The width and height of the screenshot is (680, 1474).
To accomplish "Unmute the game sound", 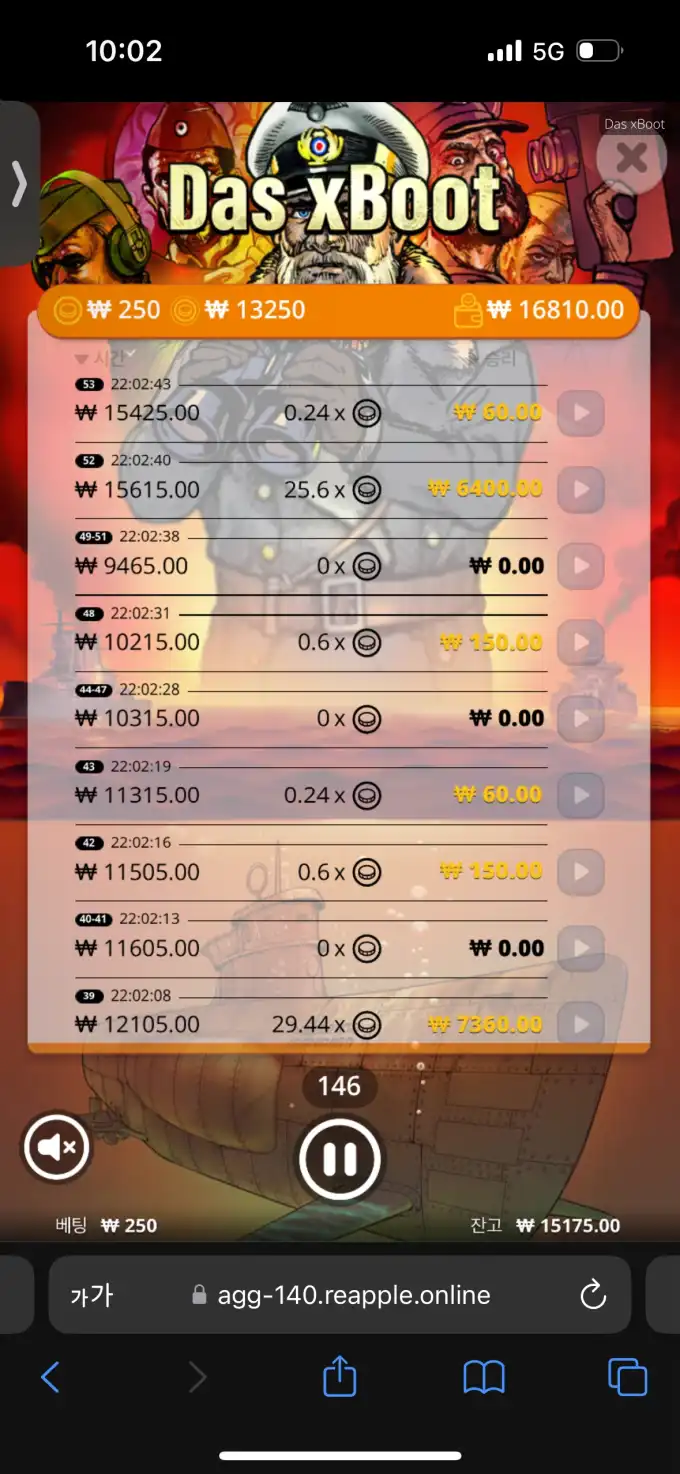I will click(57, 1147).
